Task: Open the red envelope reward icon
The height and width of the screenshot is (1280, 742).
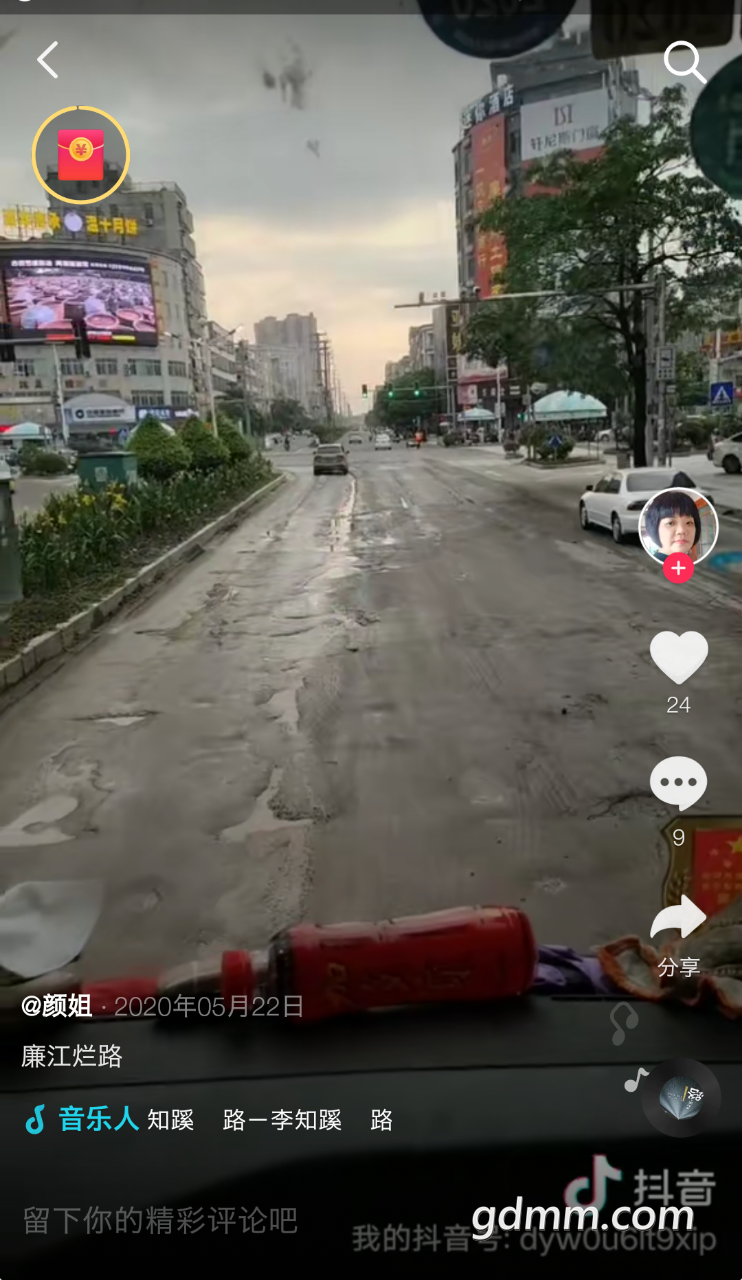Action: click(x=81, y=155)
